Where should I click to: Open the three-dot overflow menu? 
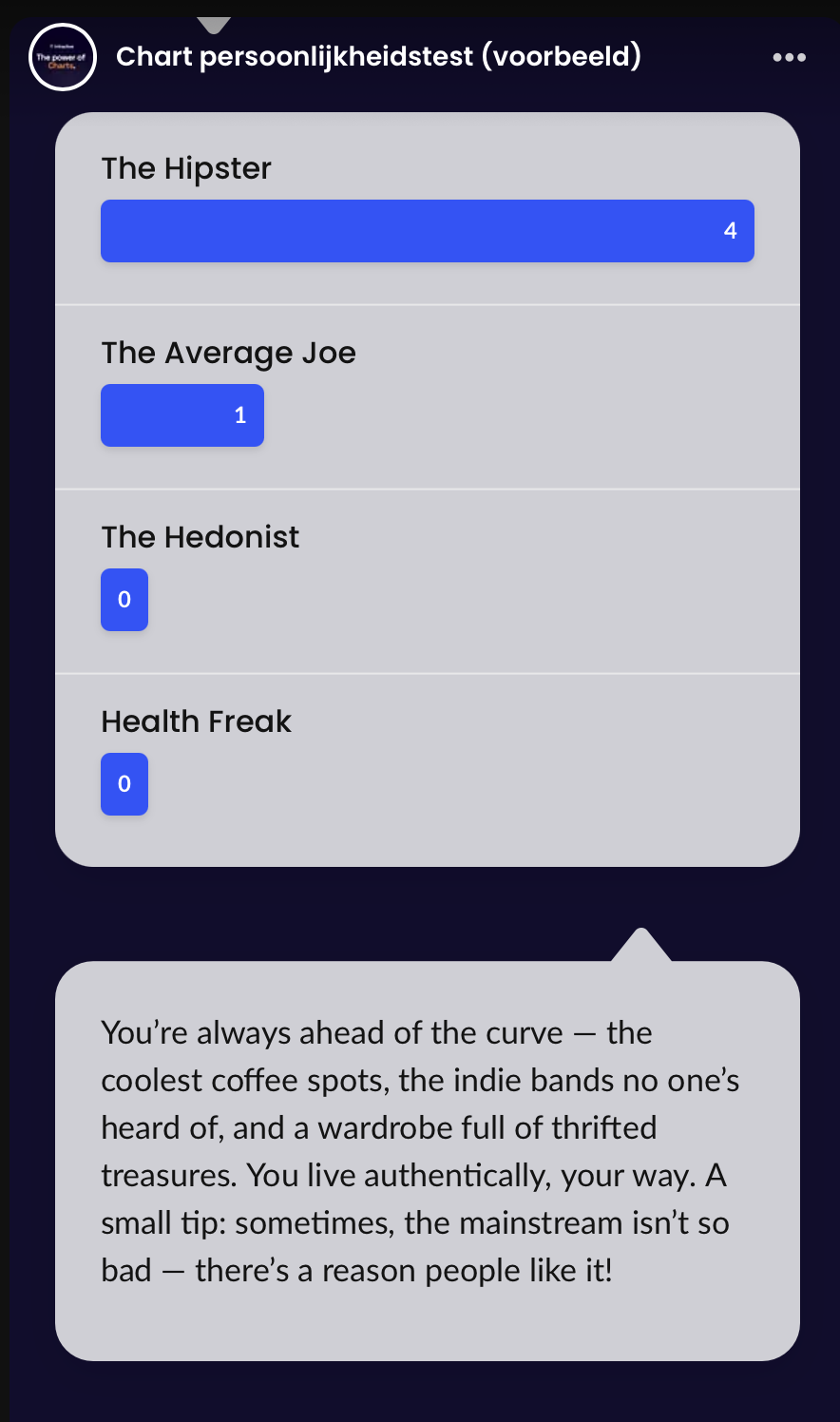coord(789,58)
